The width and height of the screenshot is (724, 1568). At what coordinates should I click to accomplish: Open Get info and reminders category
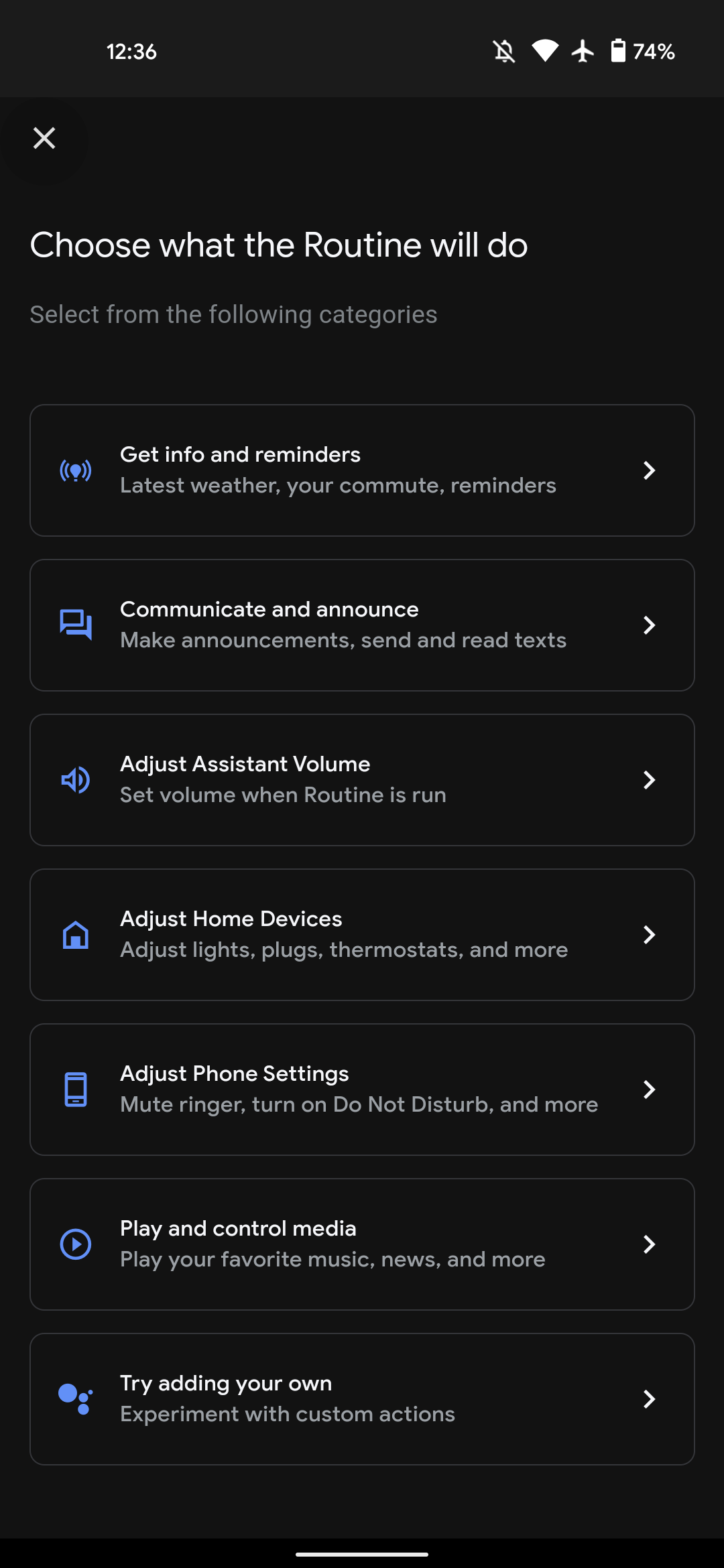point(362,470)
